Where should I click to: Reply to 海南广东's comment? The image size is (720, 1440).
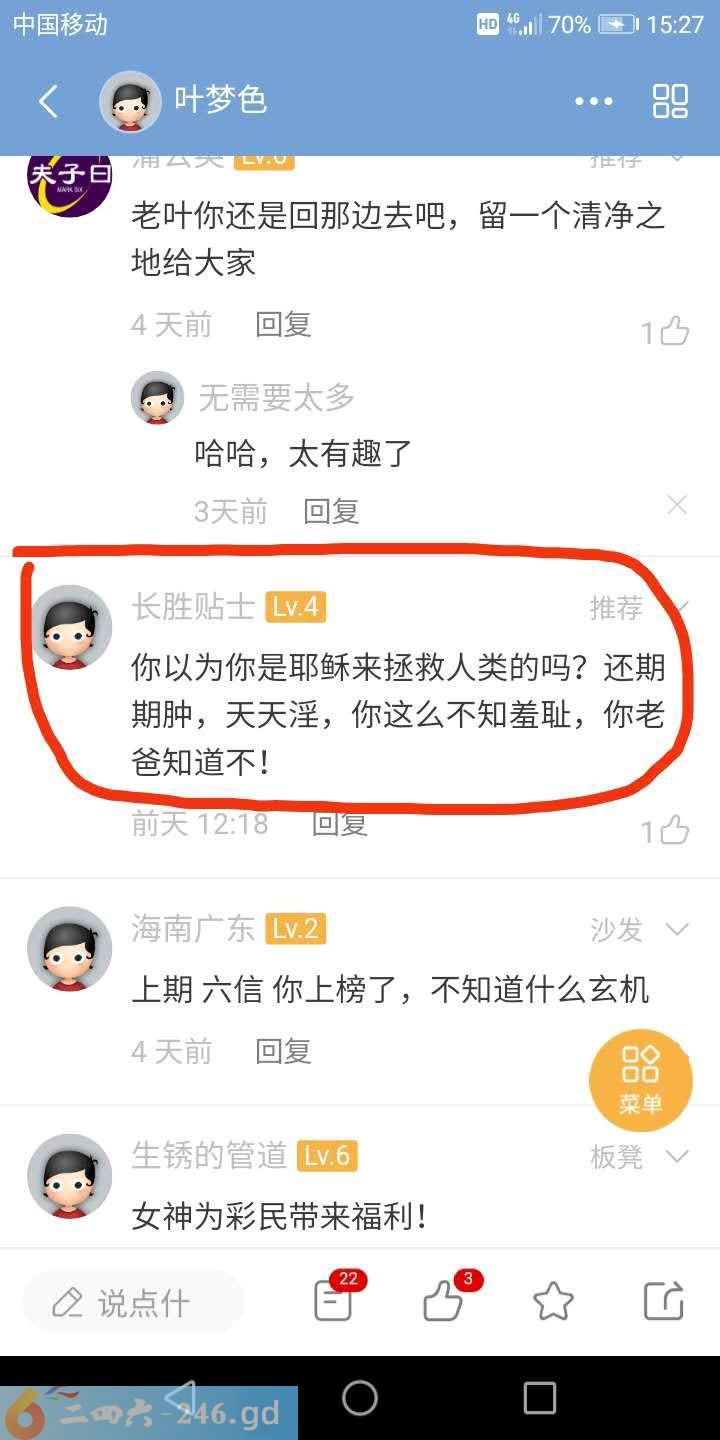[283, 1051]
